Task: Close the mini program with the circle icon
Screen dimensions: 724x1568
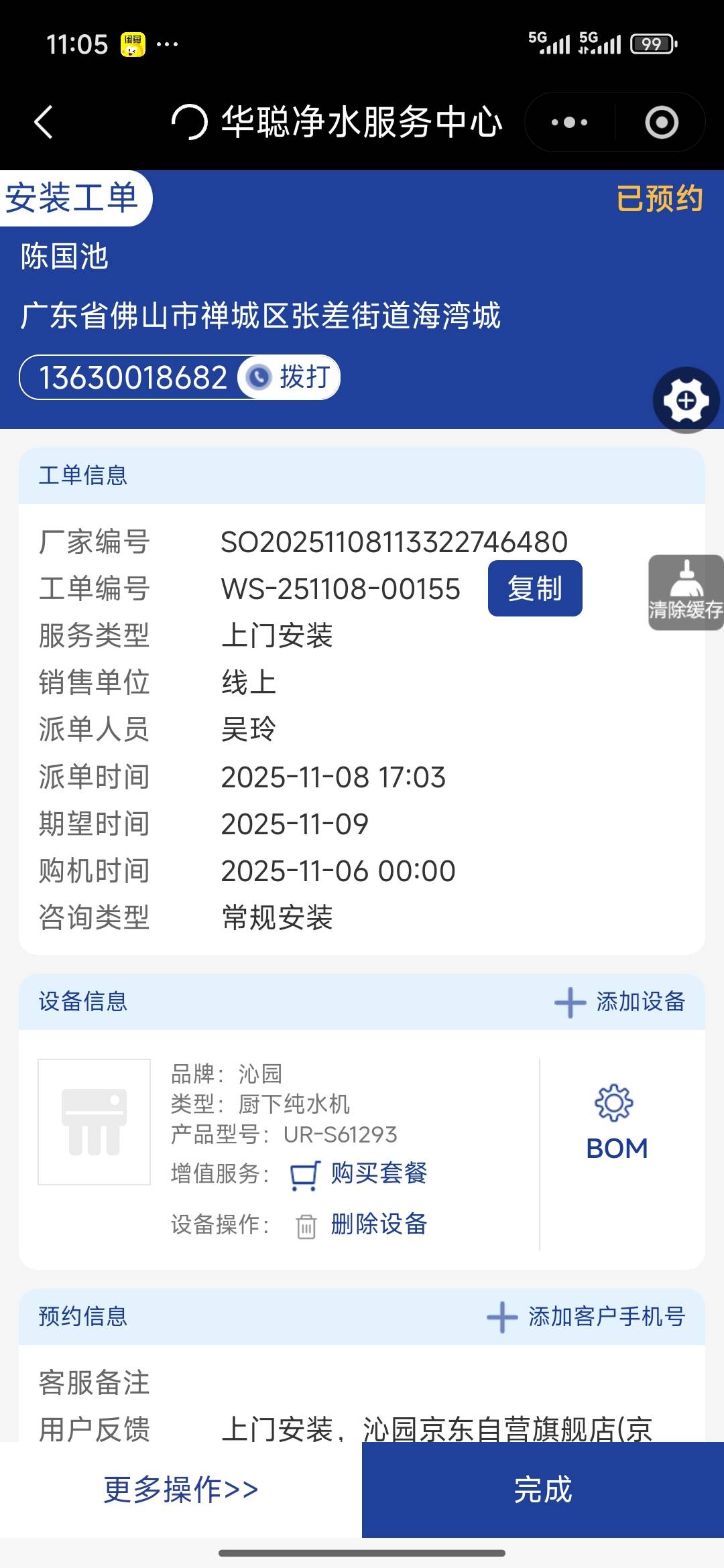Action: [661, 123]
